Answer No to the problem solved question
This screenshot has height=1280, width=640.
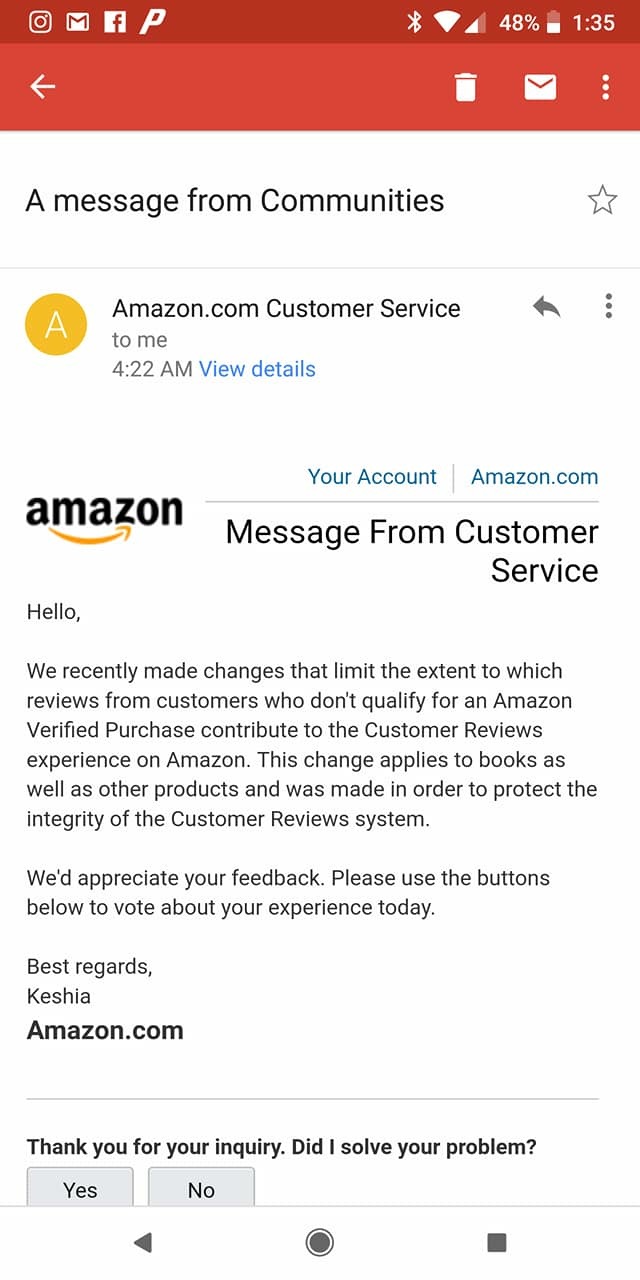click(201, 1187)
